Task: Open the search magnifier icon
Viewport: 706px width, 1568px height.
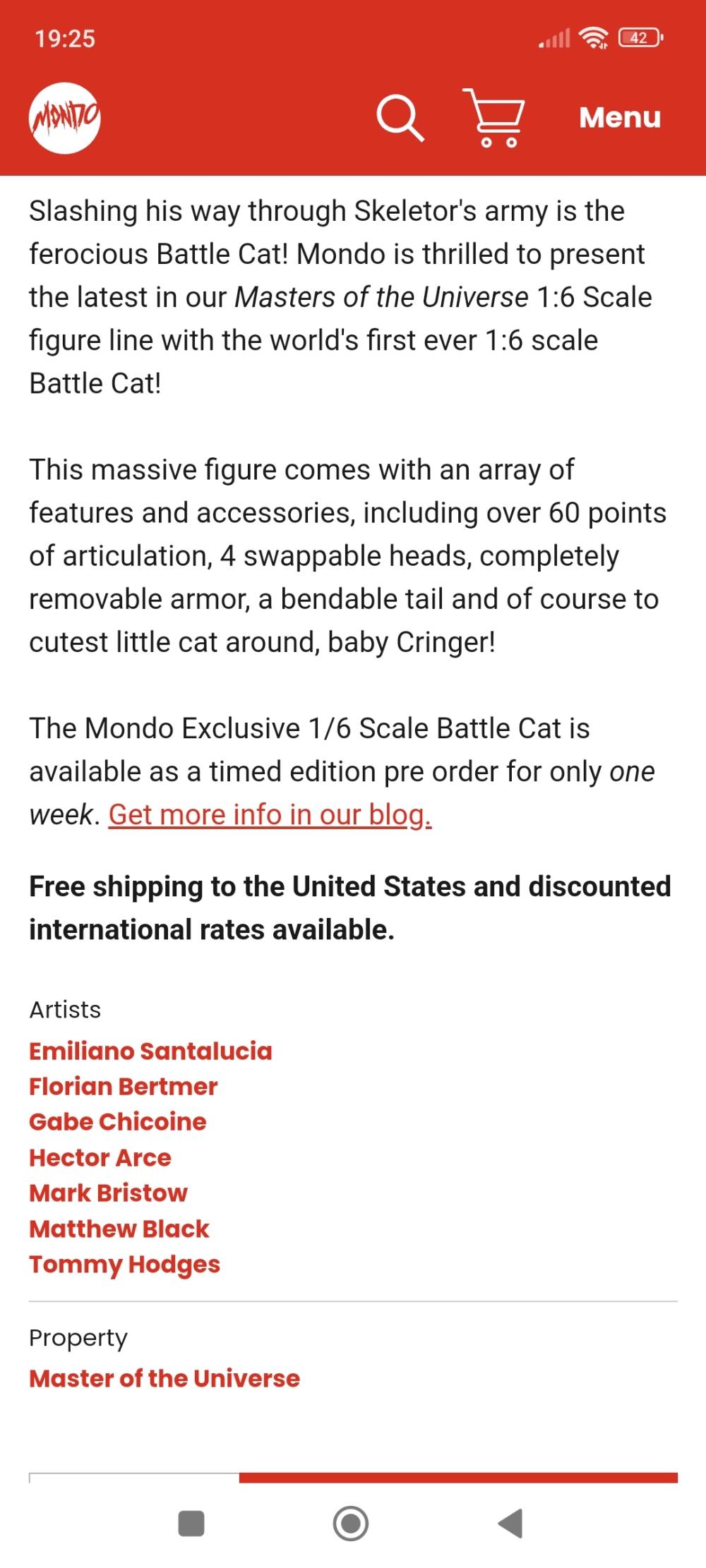Action: (x=400, y=118)
